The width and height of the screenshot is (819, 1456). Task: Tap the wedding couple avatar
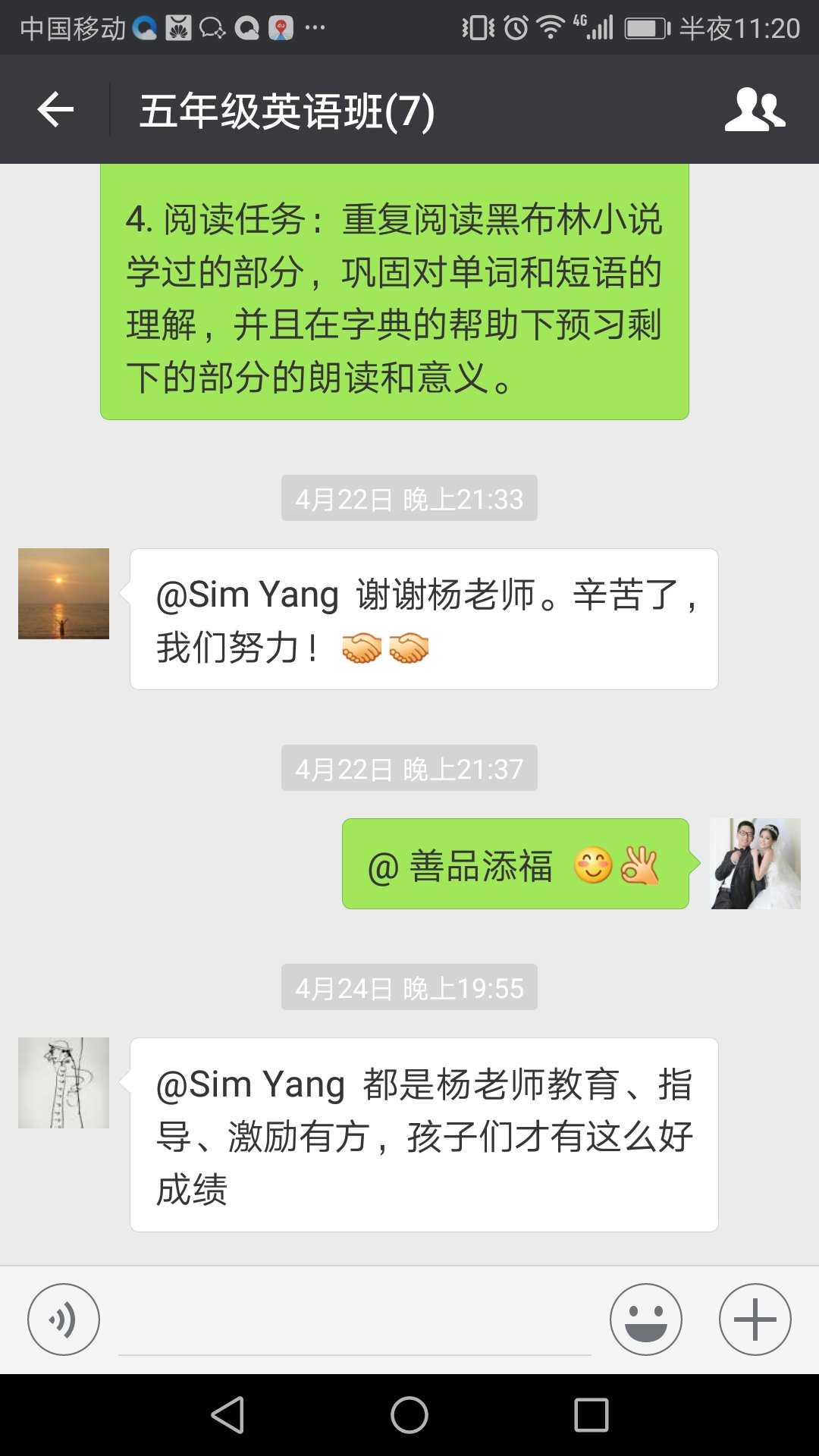click(x=755, y=862)
